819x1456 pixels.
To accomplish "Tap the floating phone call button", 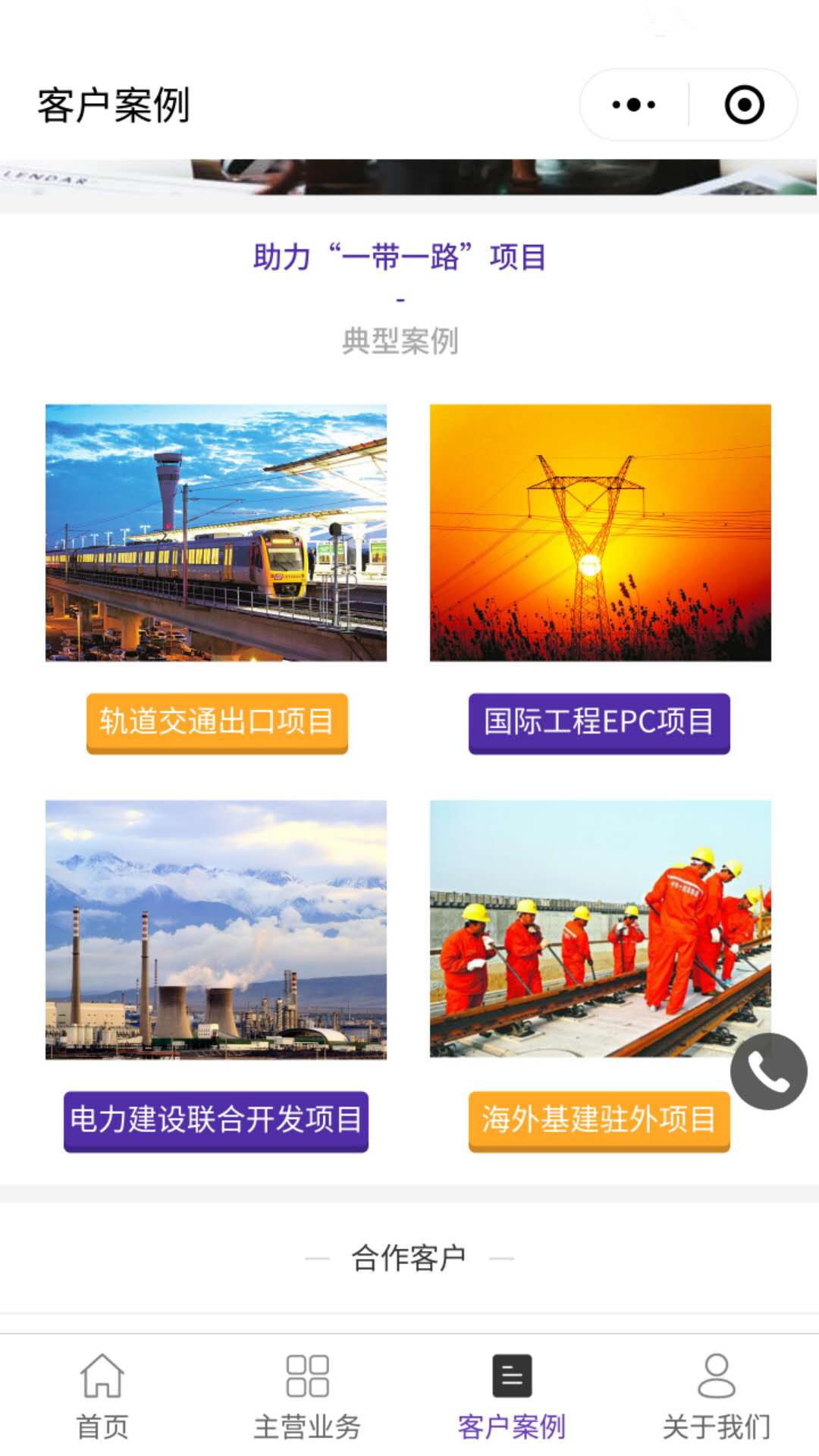I will (x=769, y=1072).
